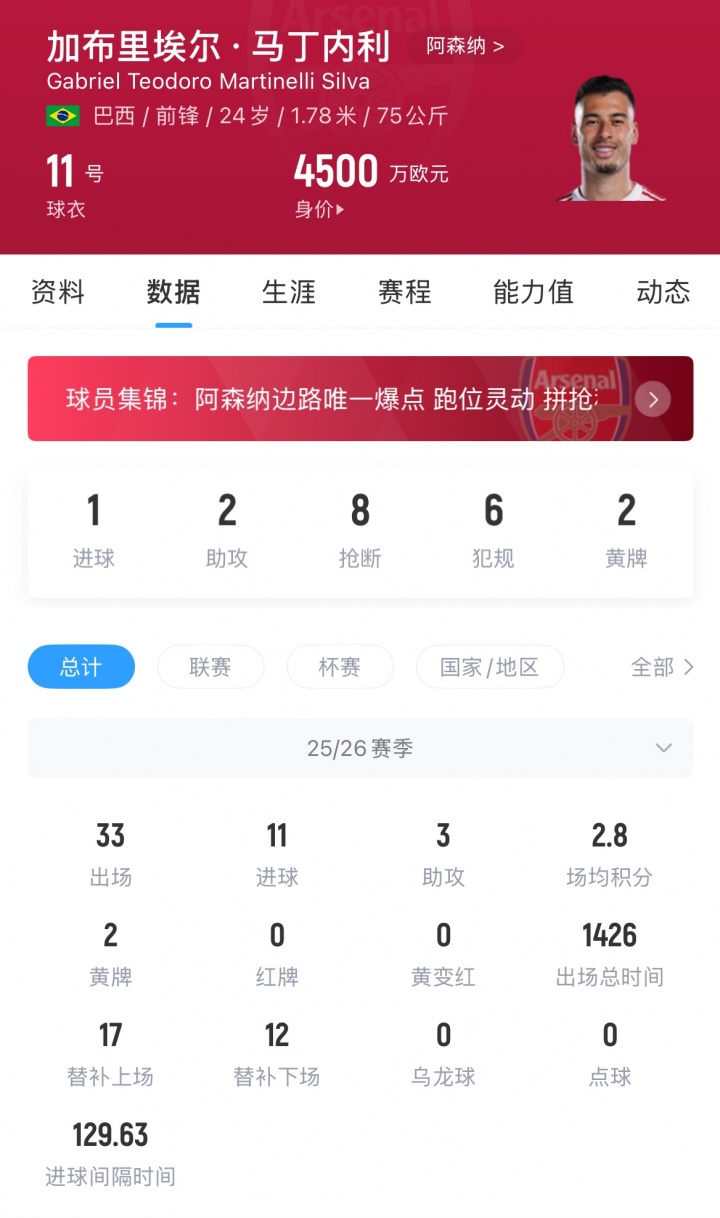Switch to the 资料 profile tab

click(57, 292)
